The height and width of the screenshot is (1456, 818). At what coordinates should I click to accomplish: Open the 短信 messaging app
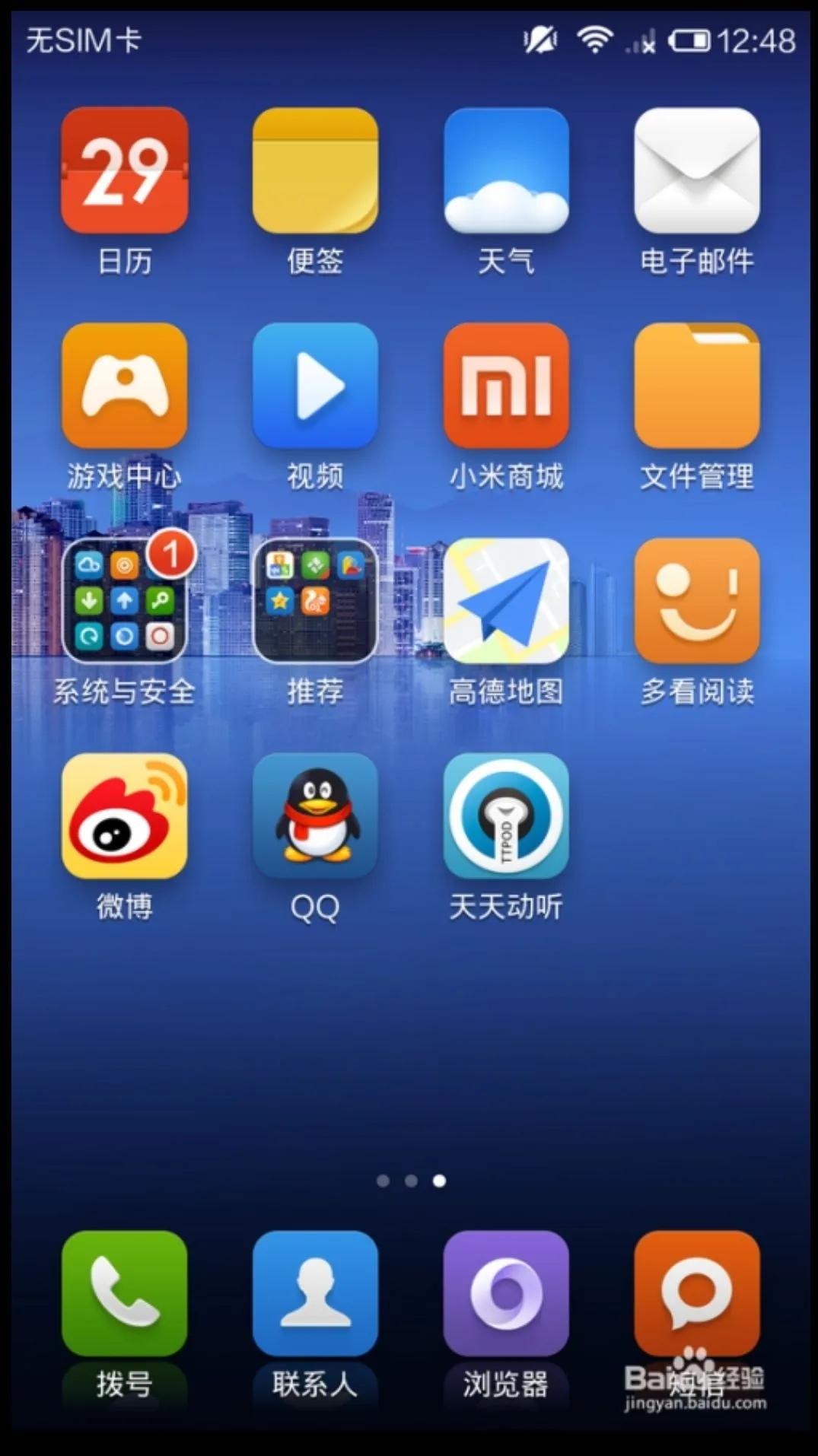click(696, 1293)
